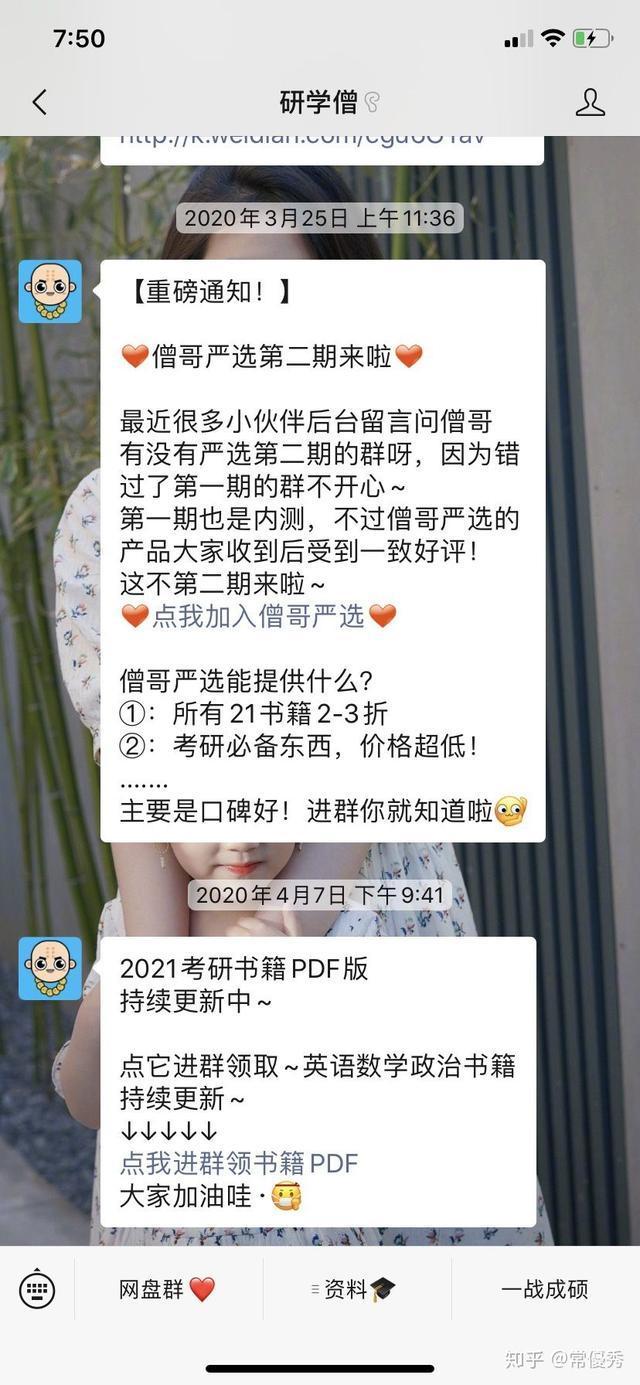Switch to keyboard input mode

pyautogui.click(x=37, y=1290)
